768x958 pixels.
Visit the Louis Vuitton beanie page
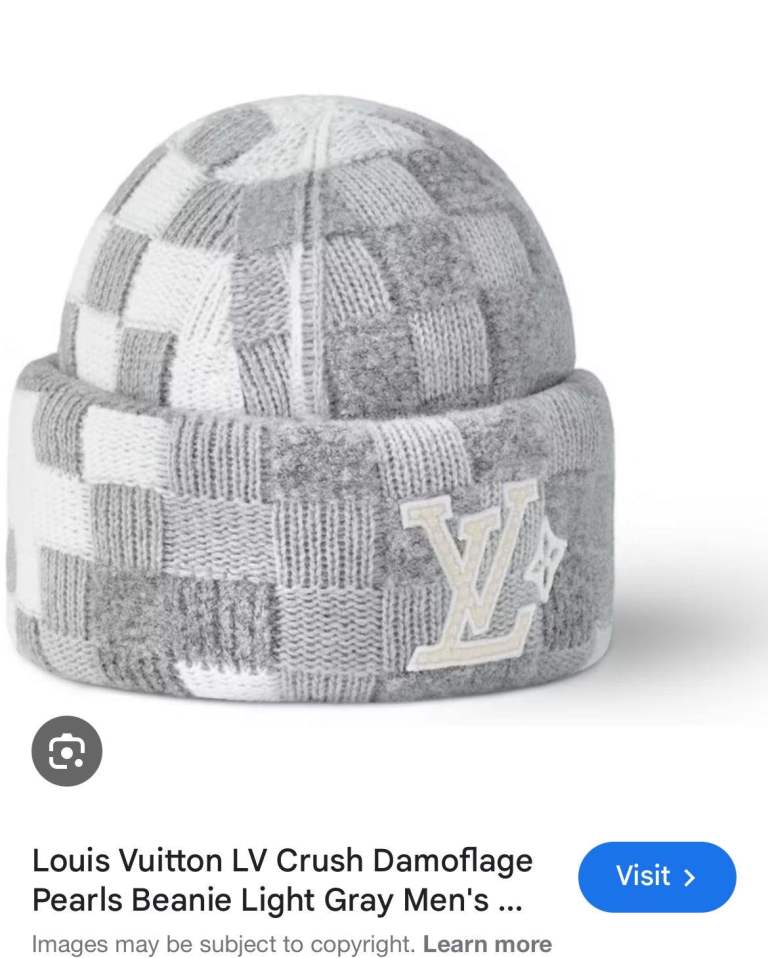(656, 877)
